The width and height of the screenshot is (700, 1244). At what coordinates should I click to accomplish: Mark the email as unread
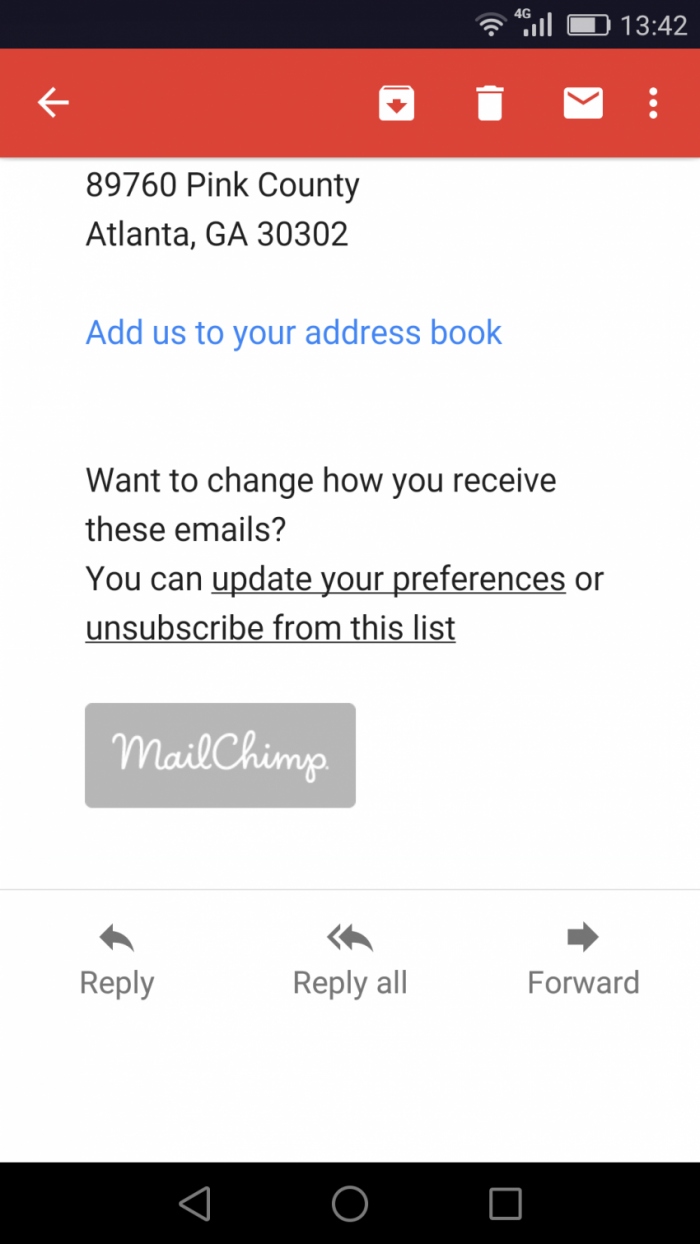pos(583,103)
